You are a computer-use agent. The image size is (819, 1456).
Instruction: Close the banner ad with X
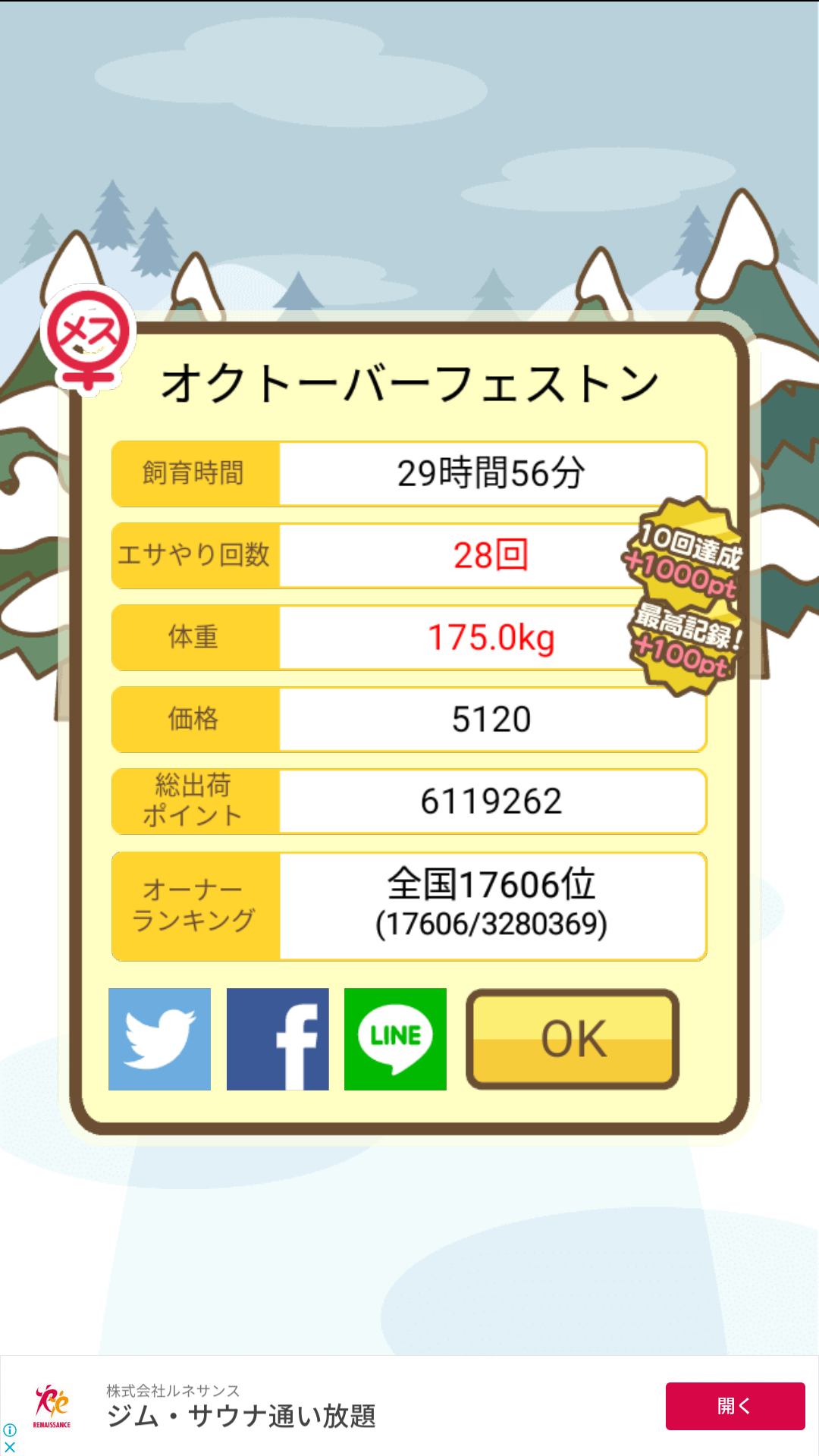click(x=10, y=1447)
